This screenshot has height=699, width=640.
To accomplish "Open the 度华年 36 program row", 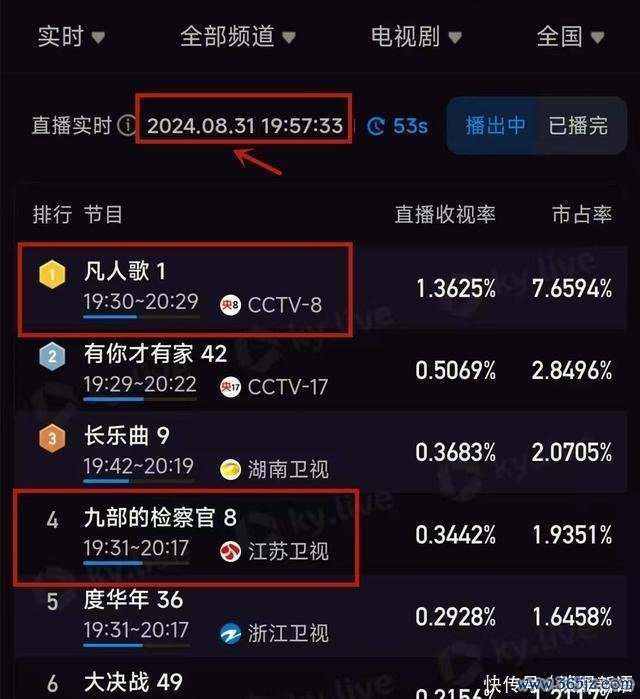I will coord(320,615).
